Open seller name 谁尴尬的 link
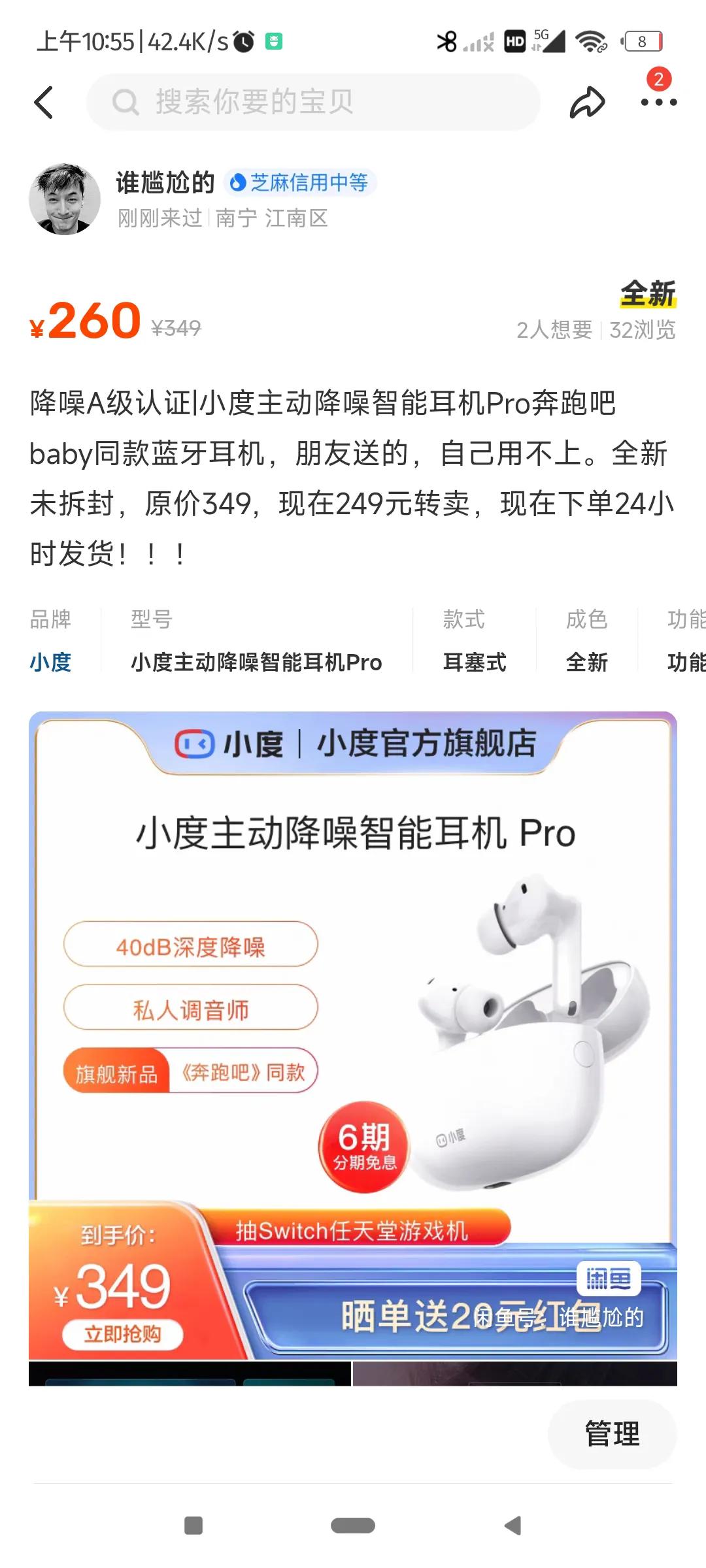Viewport: 706px width, 1568px height. coord(163,183)
